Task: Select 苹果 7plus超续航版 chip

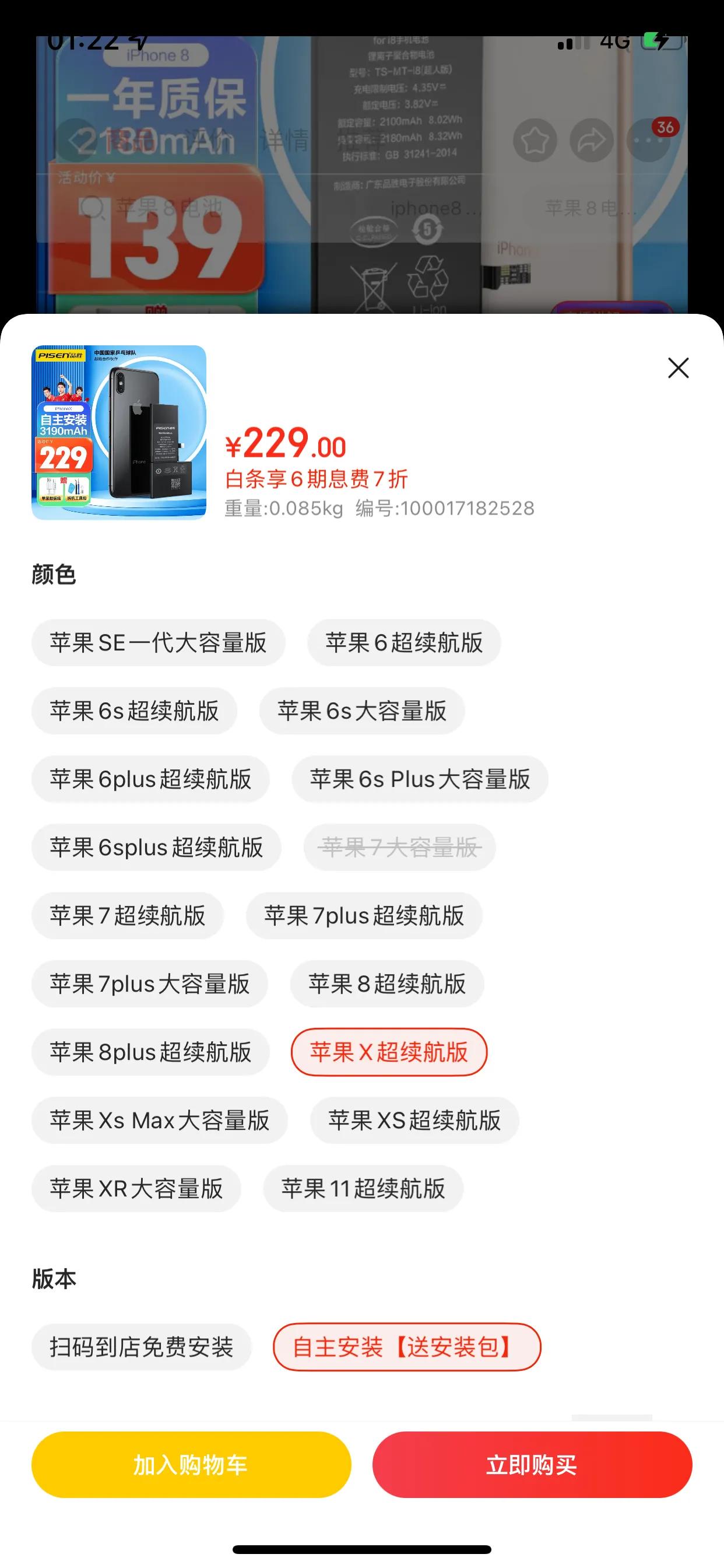Action: (364, 915)
